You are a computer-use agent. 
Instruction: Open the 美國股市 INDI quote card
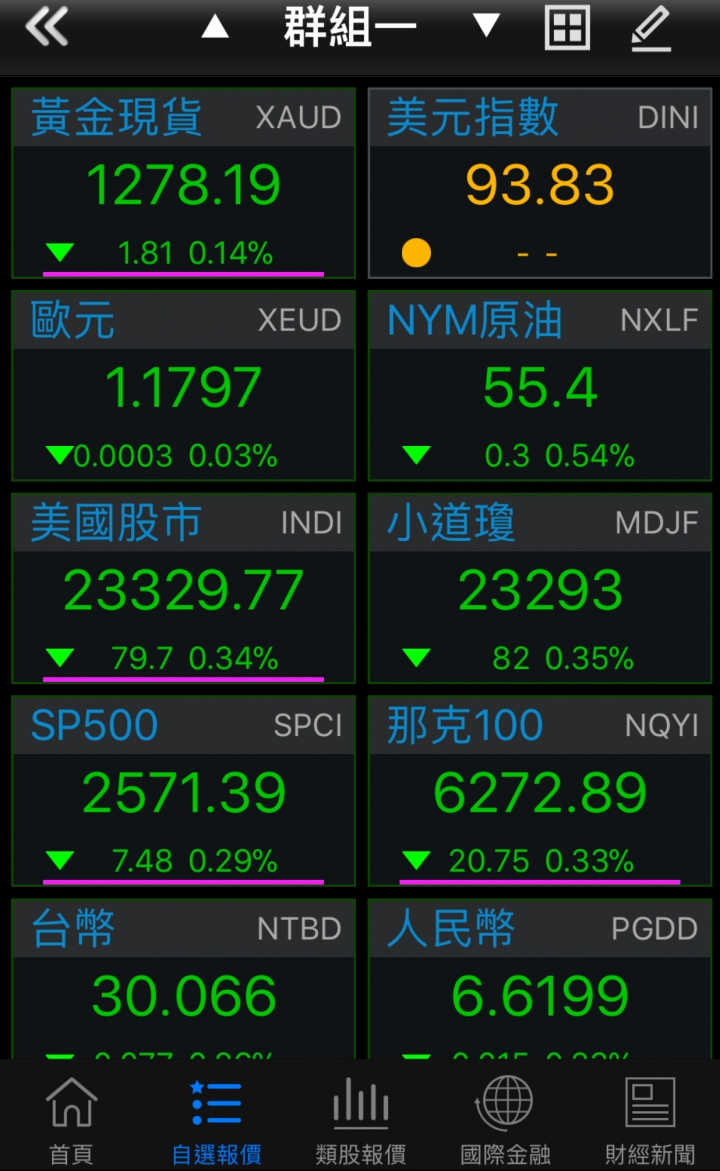coord(184,589)
